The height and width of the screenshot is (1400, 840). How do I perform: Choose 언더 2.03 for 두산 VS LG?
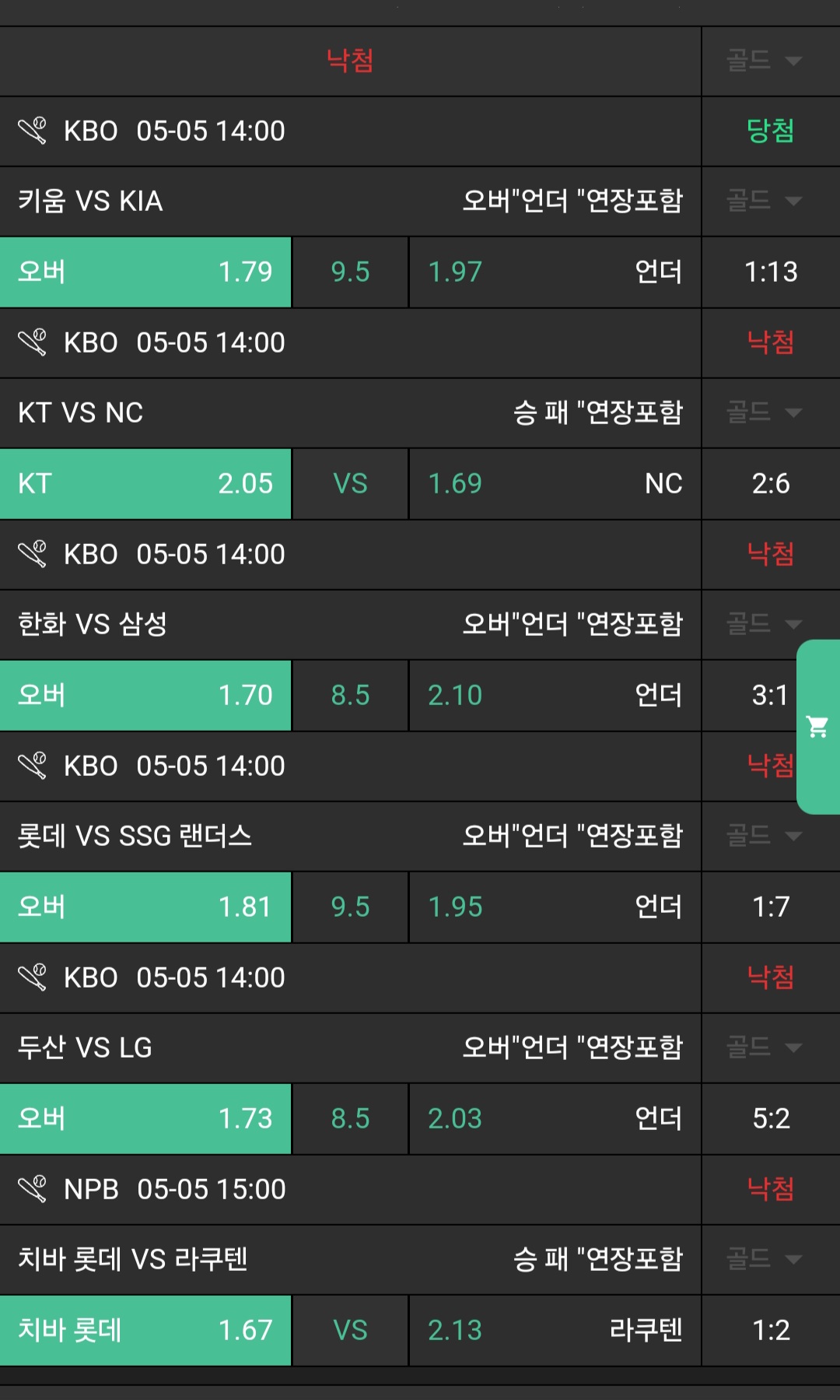[555, 1118]
